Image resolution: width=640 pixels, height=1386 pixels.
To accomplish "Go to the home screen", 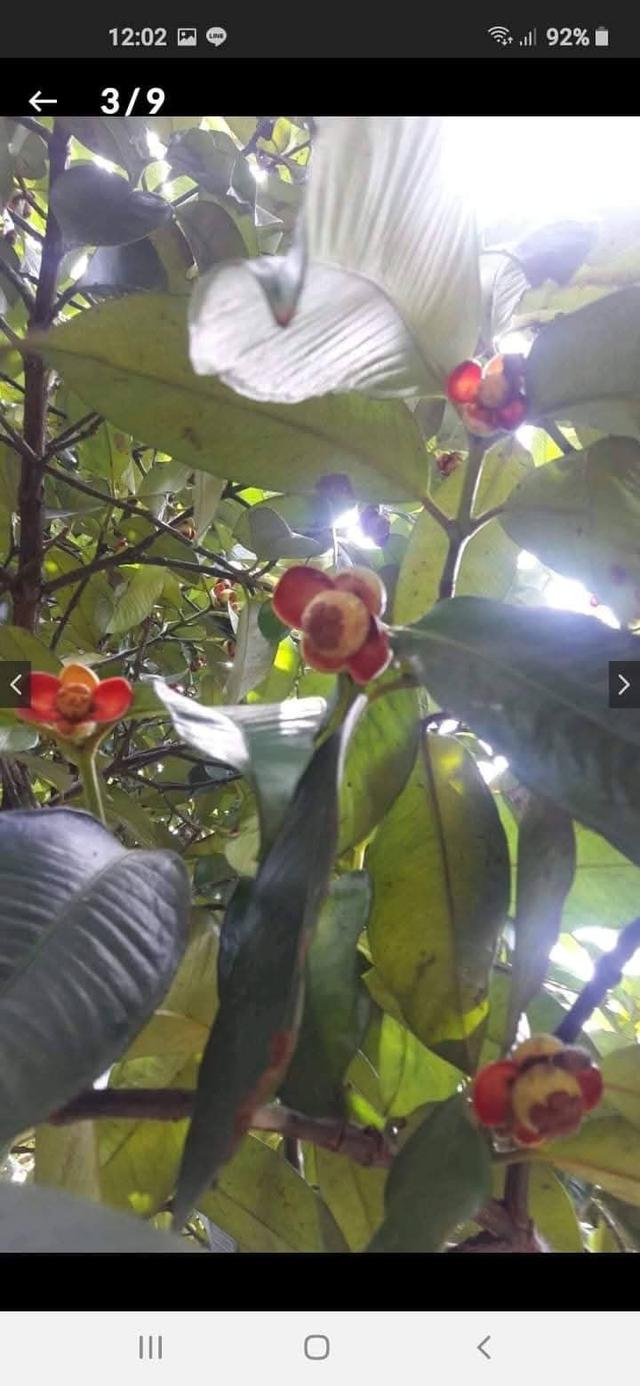I will 317,1347.
